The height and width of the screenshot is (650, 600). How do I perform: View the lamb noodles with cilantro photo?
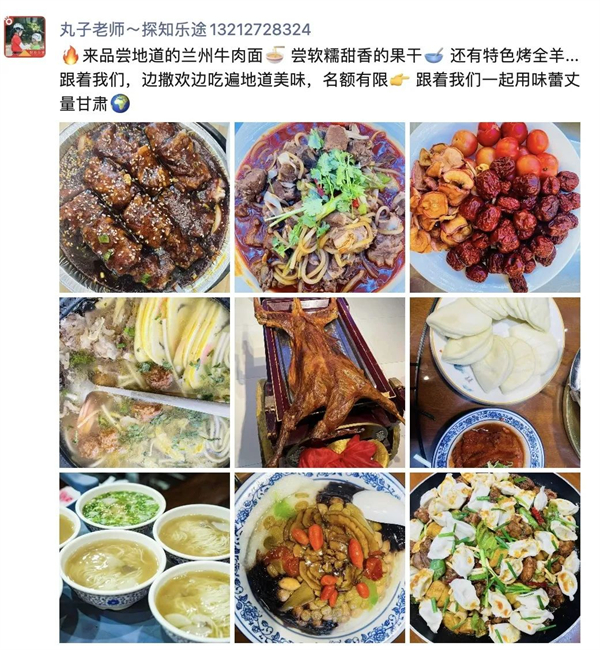(x=319, y=207)
